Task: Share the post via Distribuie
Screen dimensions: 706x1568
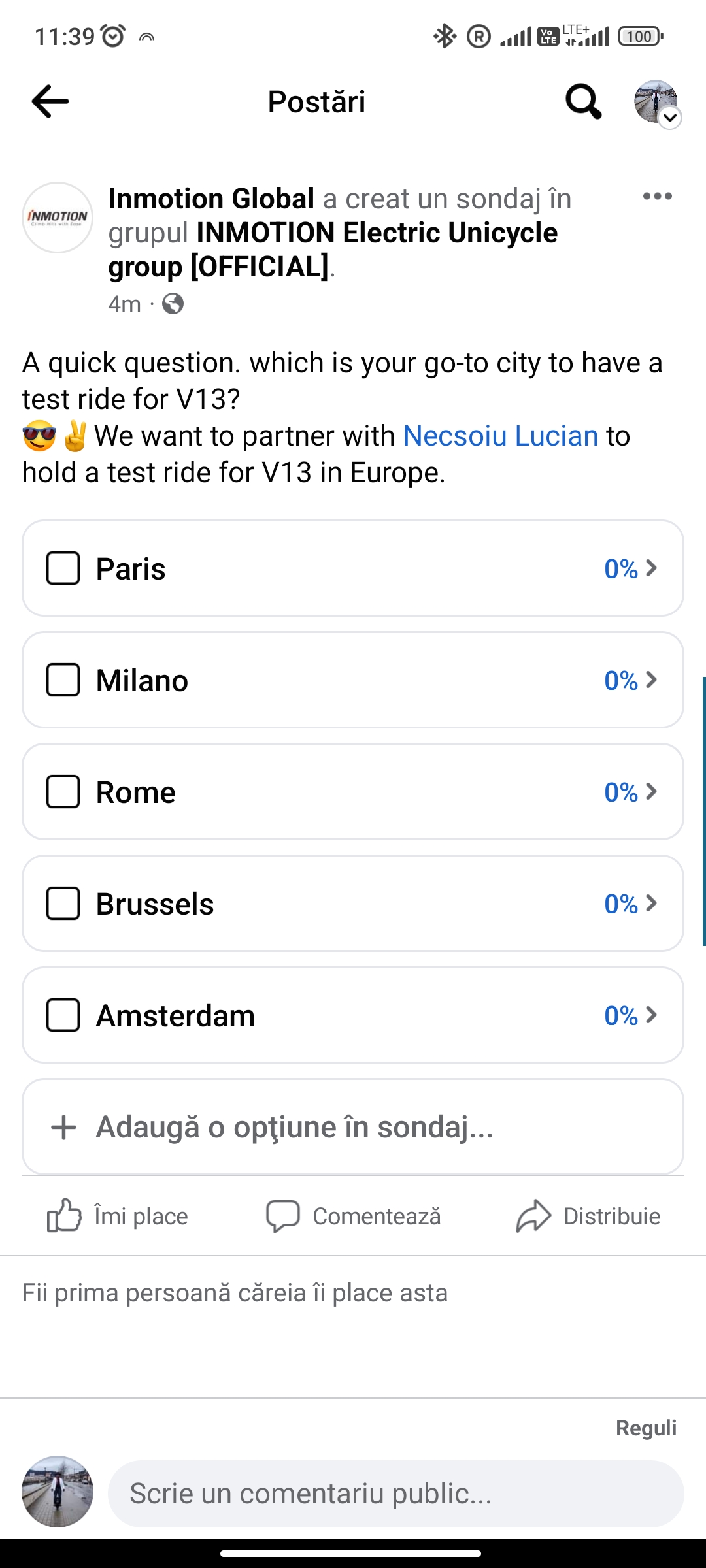Action: point(588,1216)
